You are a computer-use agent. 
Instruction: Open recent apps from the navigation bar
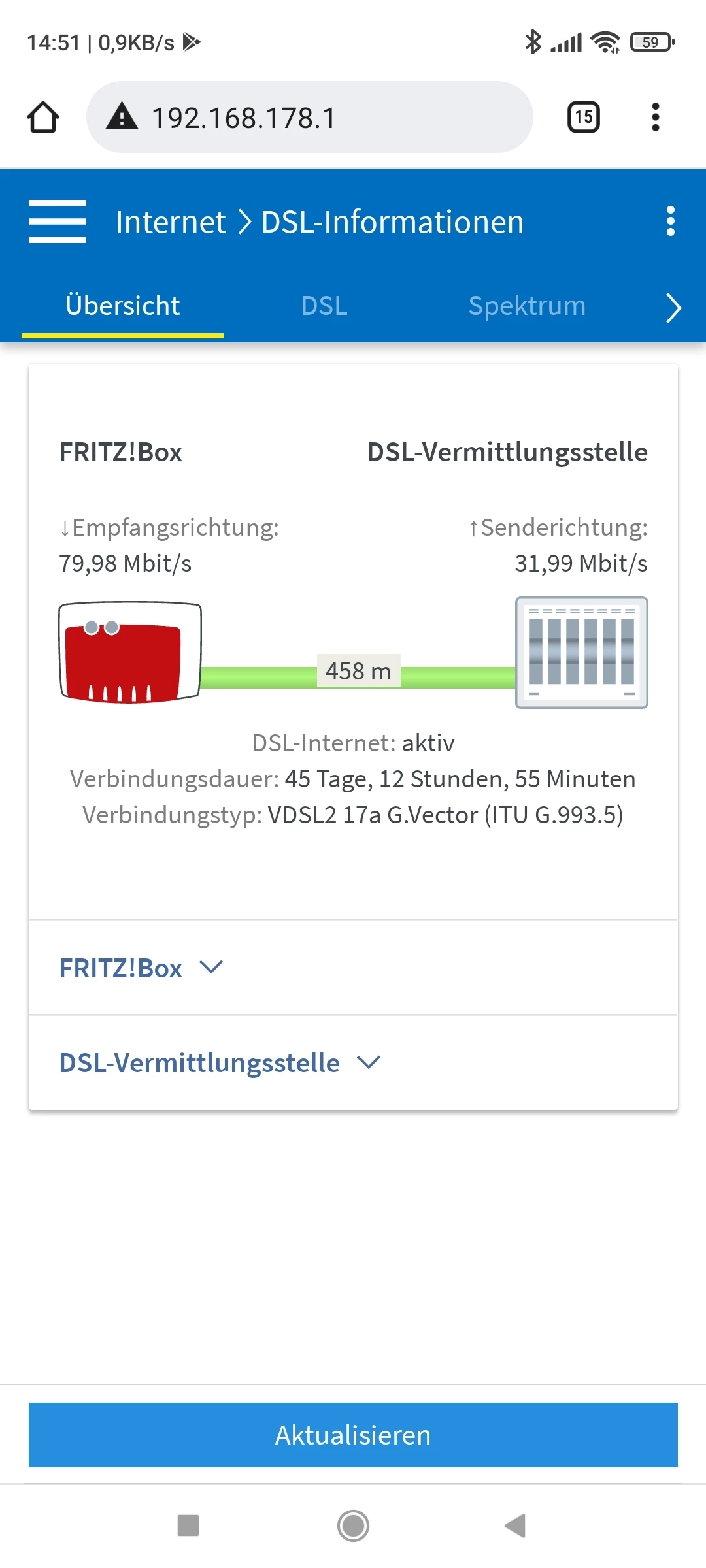(188, 1526)
